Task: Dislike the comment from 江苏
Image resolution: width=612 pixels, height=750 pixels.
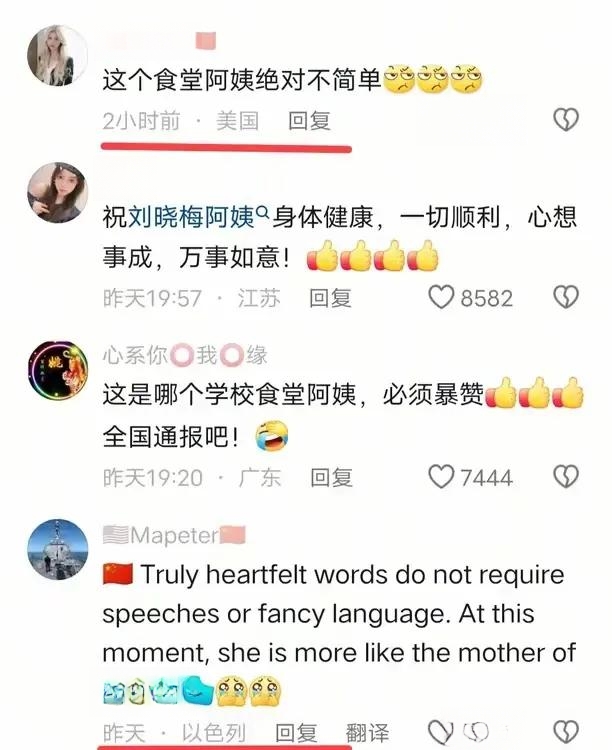Action: click(566, 297)
